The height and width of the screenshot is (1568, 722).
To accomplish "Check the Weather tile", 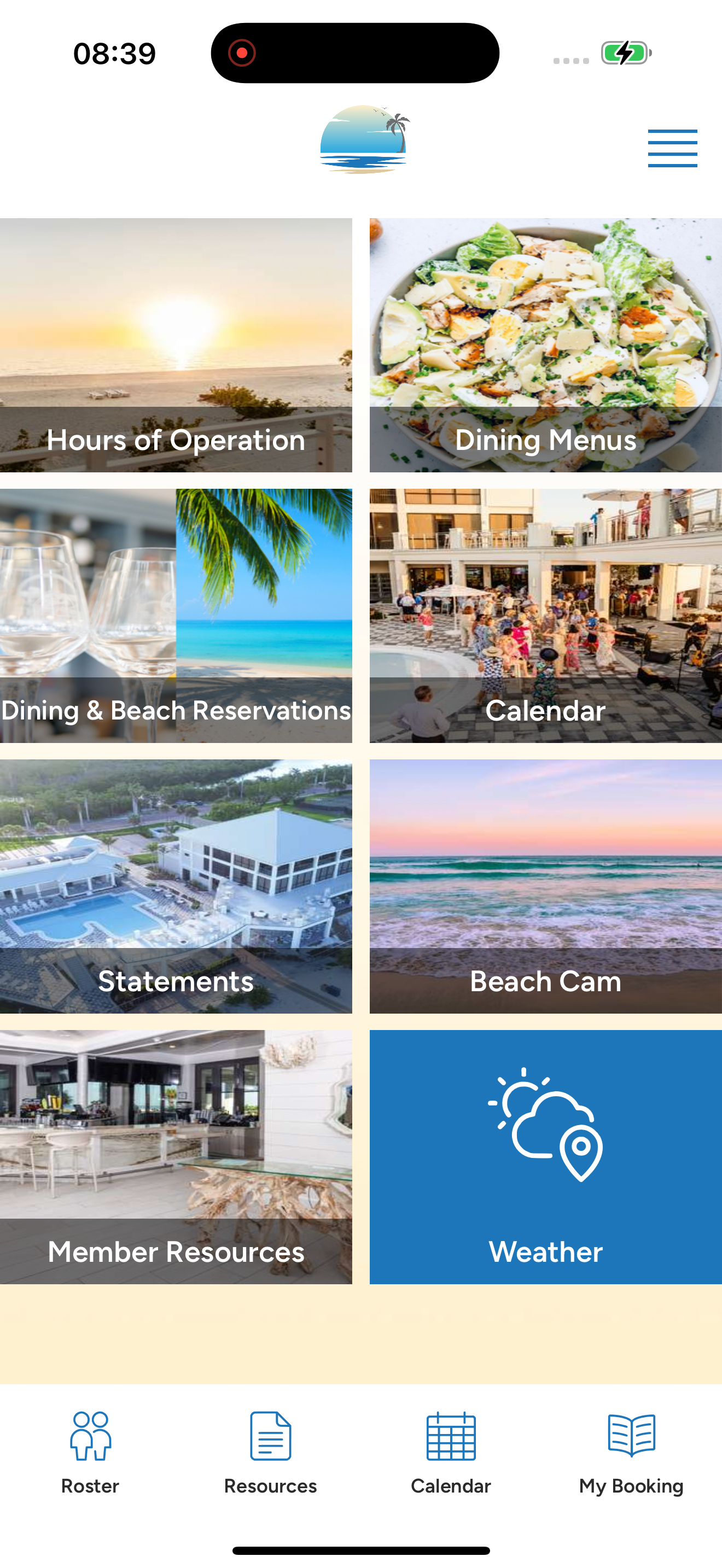I will pos(545,1156).
